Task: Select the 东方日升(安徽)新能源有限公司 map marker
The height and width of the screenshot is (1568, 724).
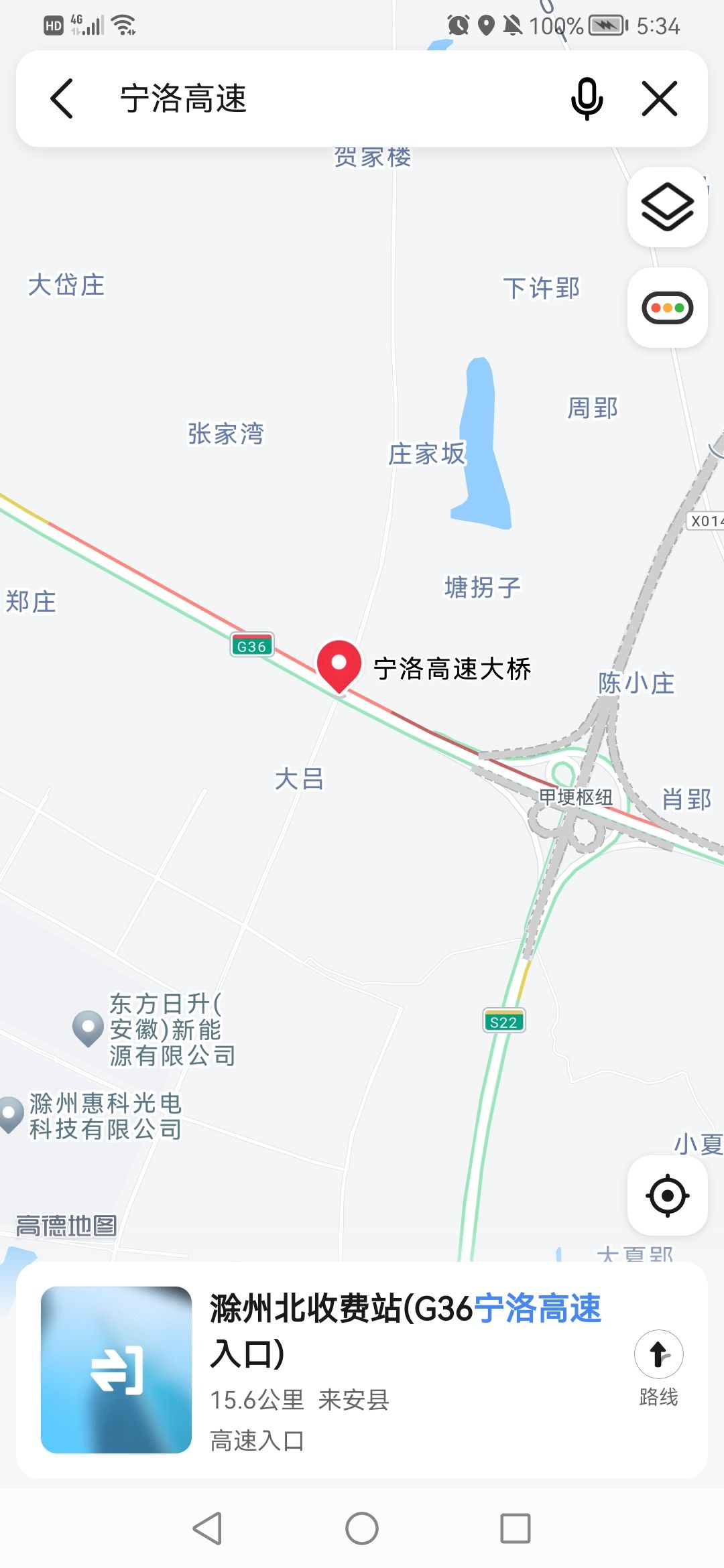Action: (x=88, y=1027)
